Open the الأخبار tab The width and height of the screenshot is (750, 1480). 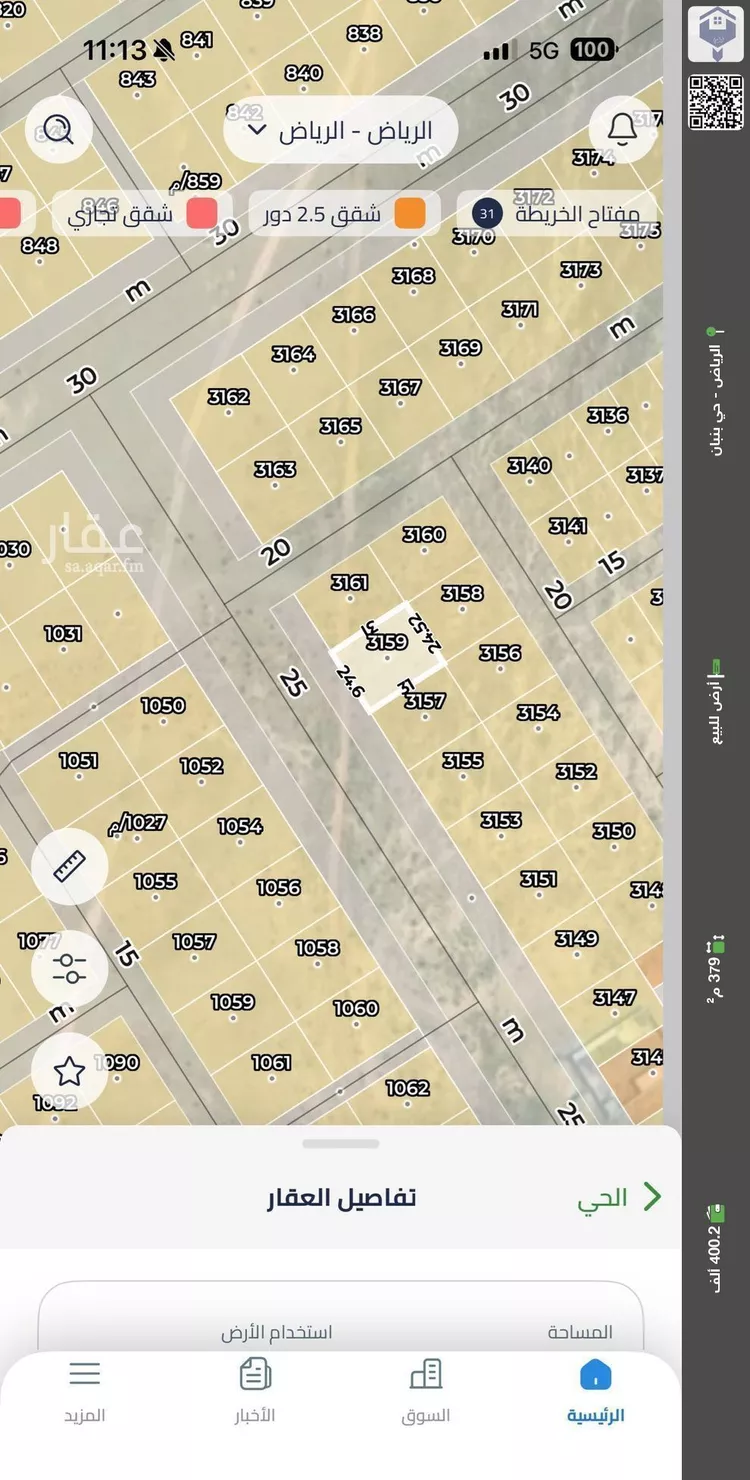(x=256, y=1390)
